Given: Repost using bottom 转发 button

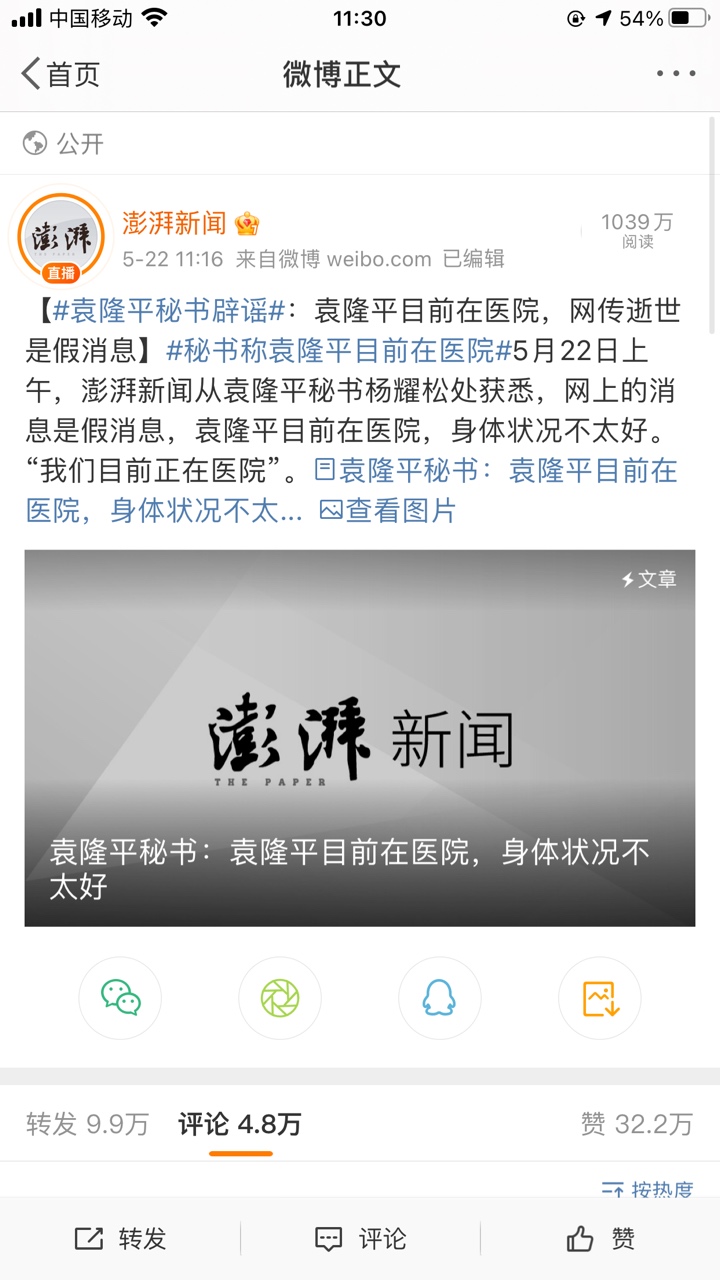Looking at the screenshot, I should [120, 1239].
